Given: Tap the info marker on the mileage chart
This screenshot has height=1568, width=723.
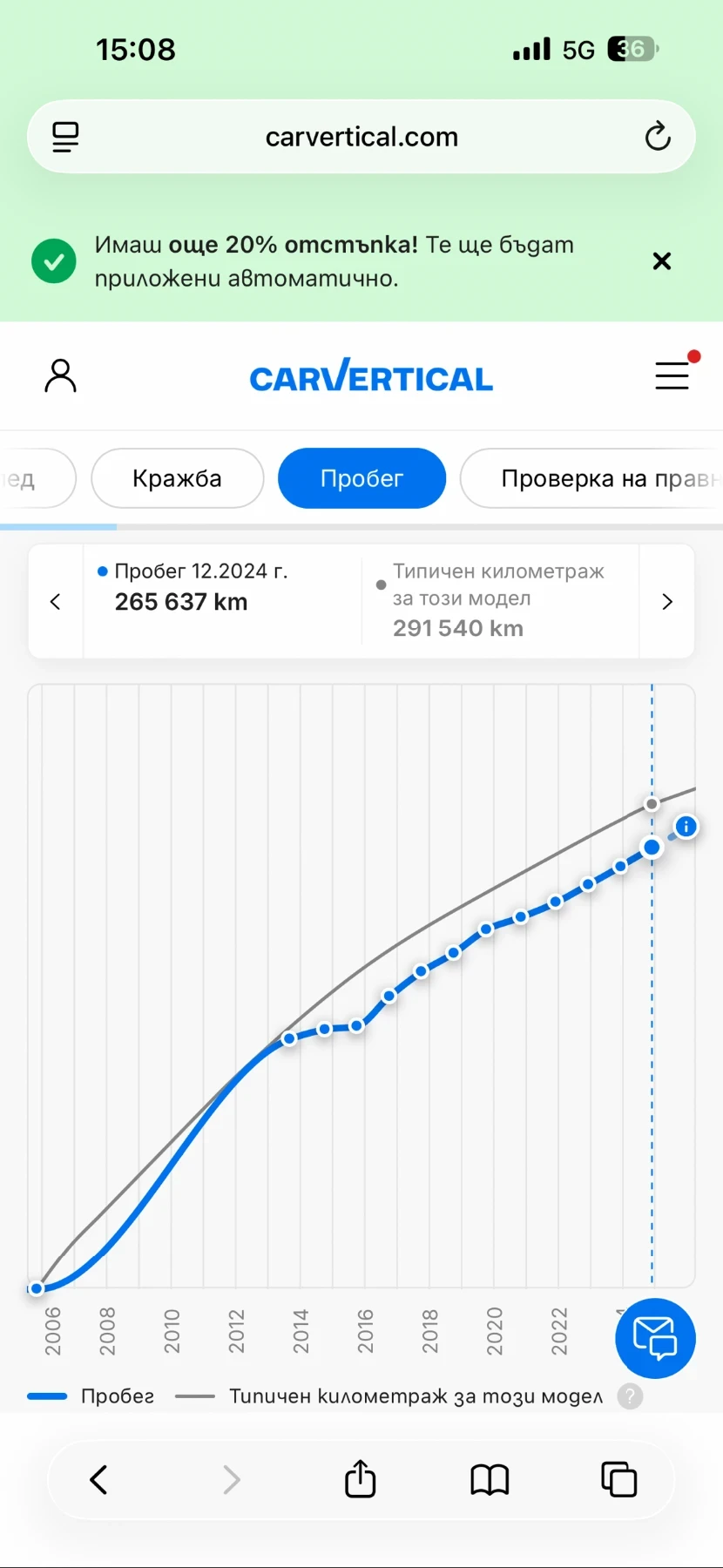Looking at the screenshot, I should [x=686, y=827].
